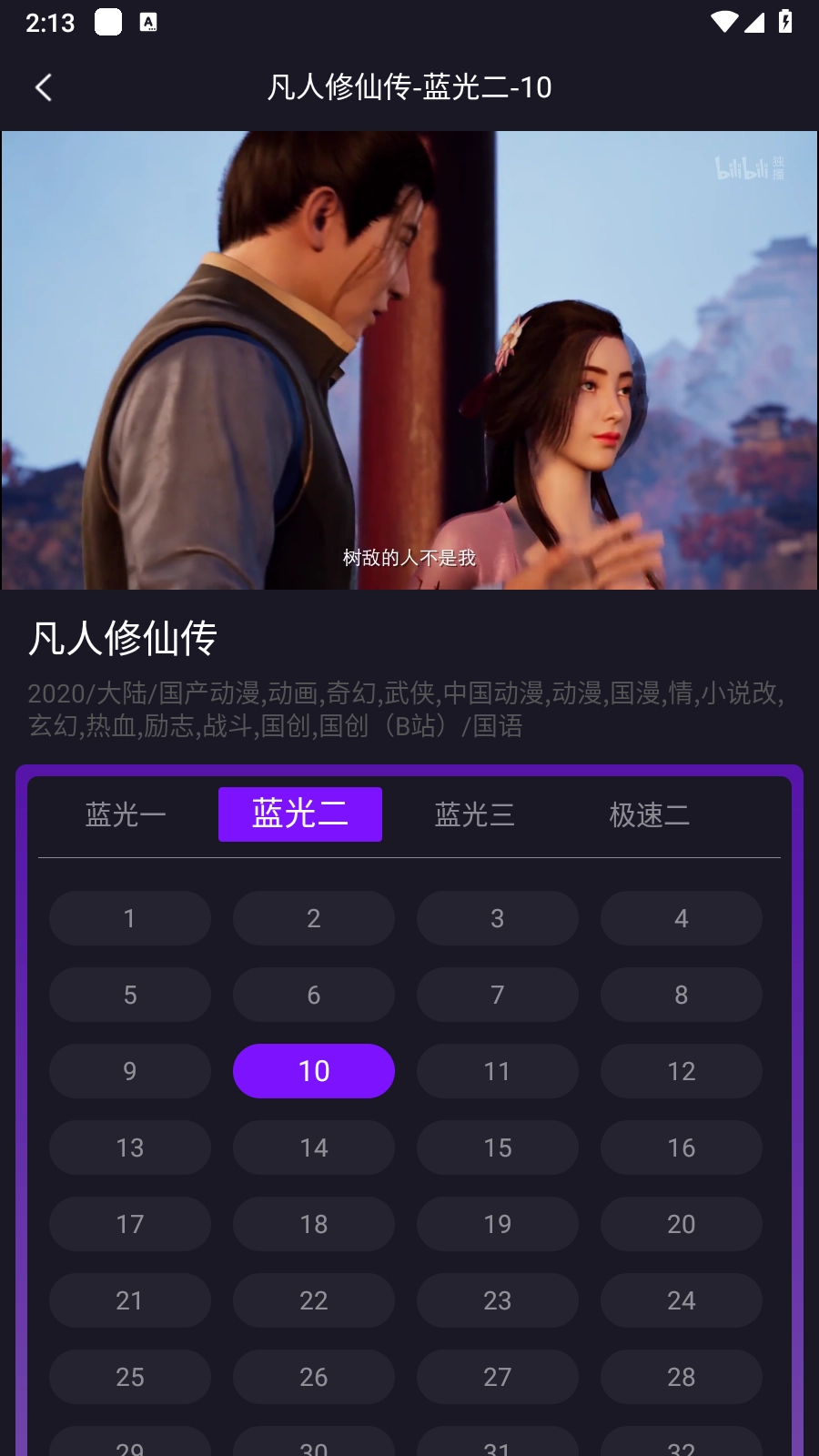
Task: Select episode 26
Action: pos(314,1377)
